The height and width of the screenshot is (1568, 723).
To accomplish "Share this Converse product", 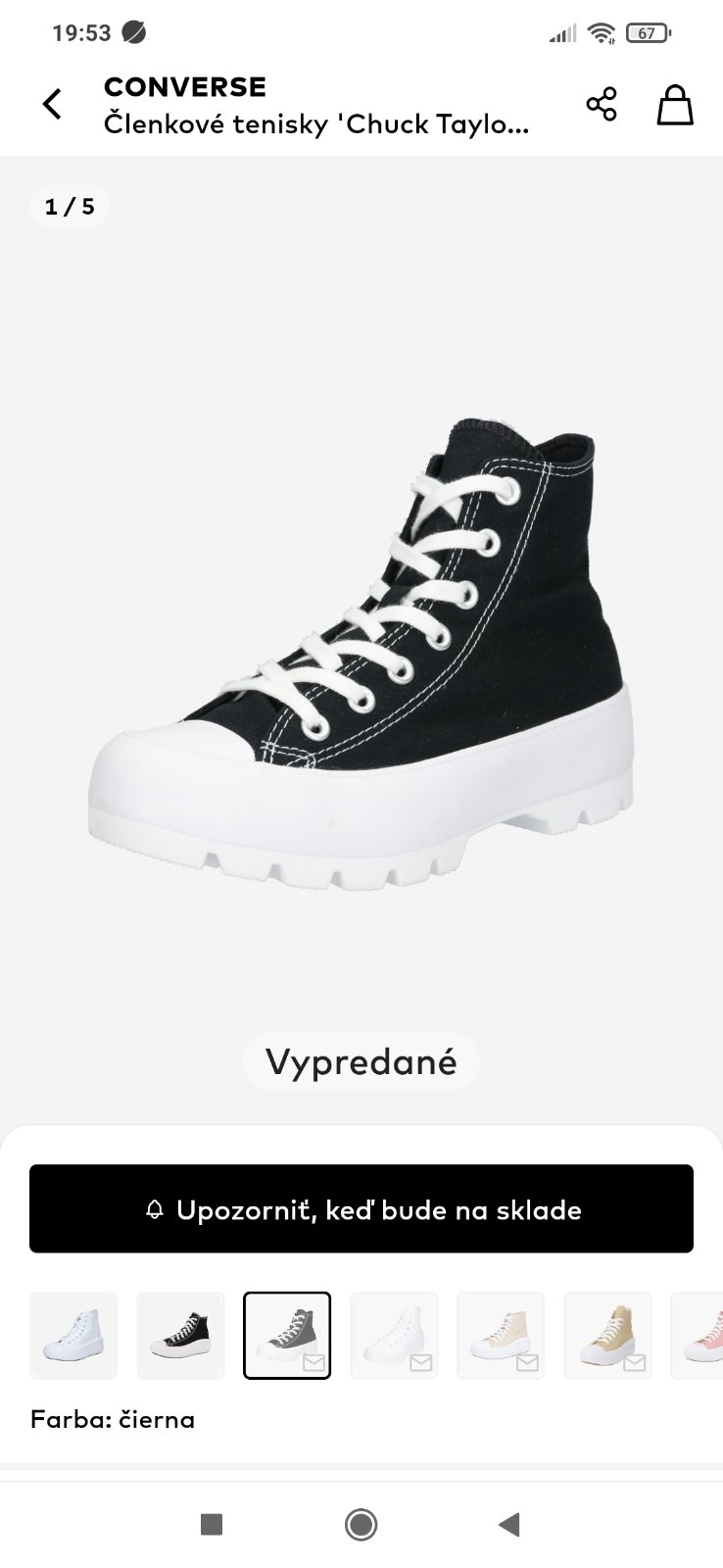I will click(x=602, y=104).
